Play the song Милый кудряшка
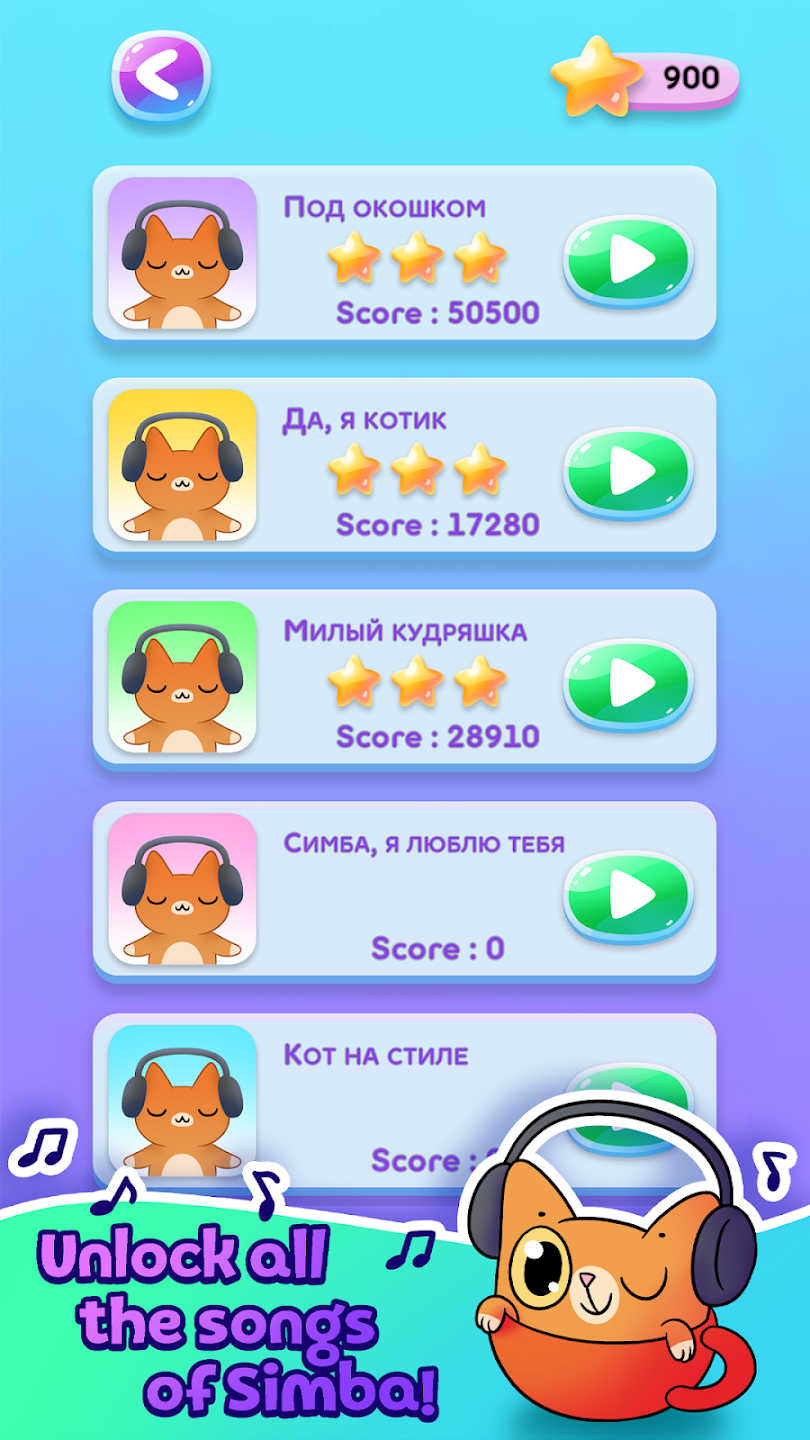 point(628,682)
